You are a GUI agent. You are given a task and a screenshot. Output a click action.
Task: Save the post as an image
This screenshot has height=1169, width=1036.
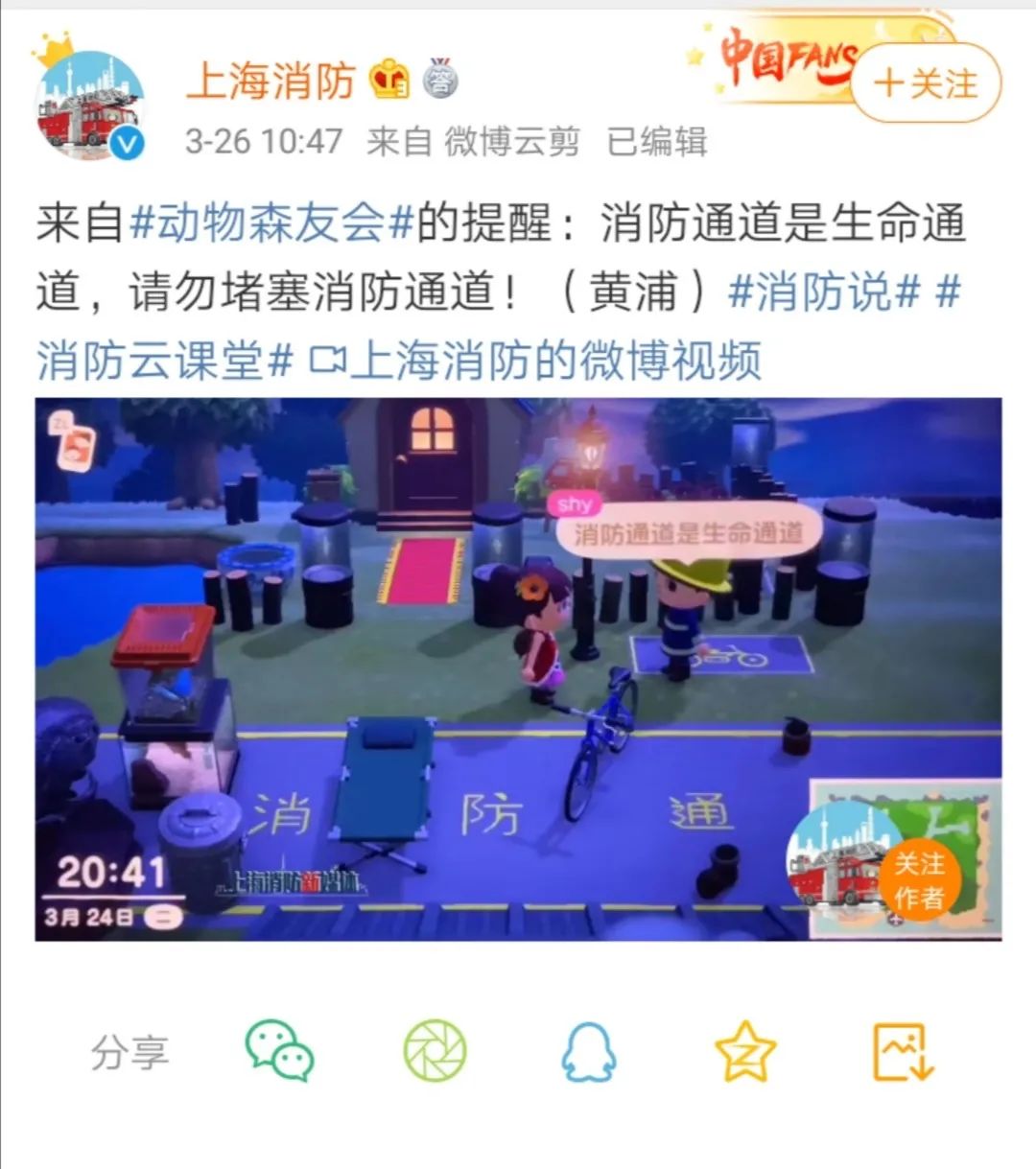(x=902, y=1051)
